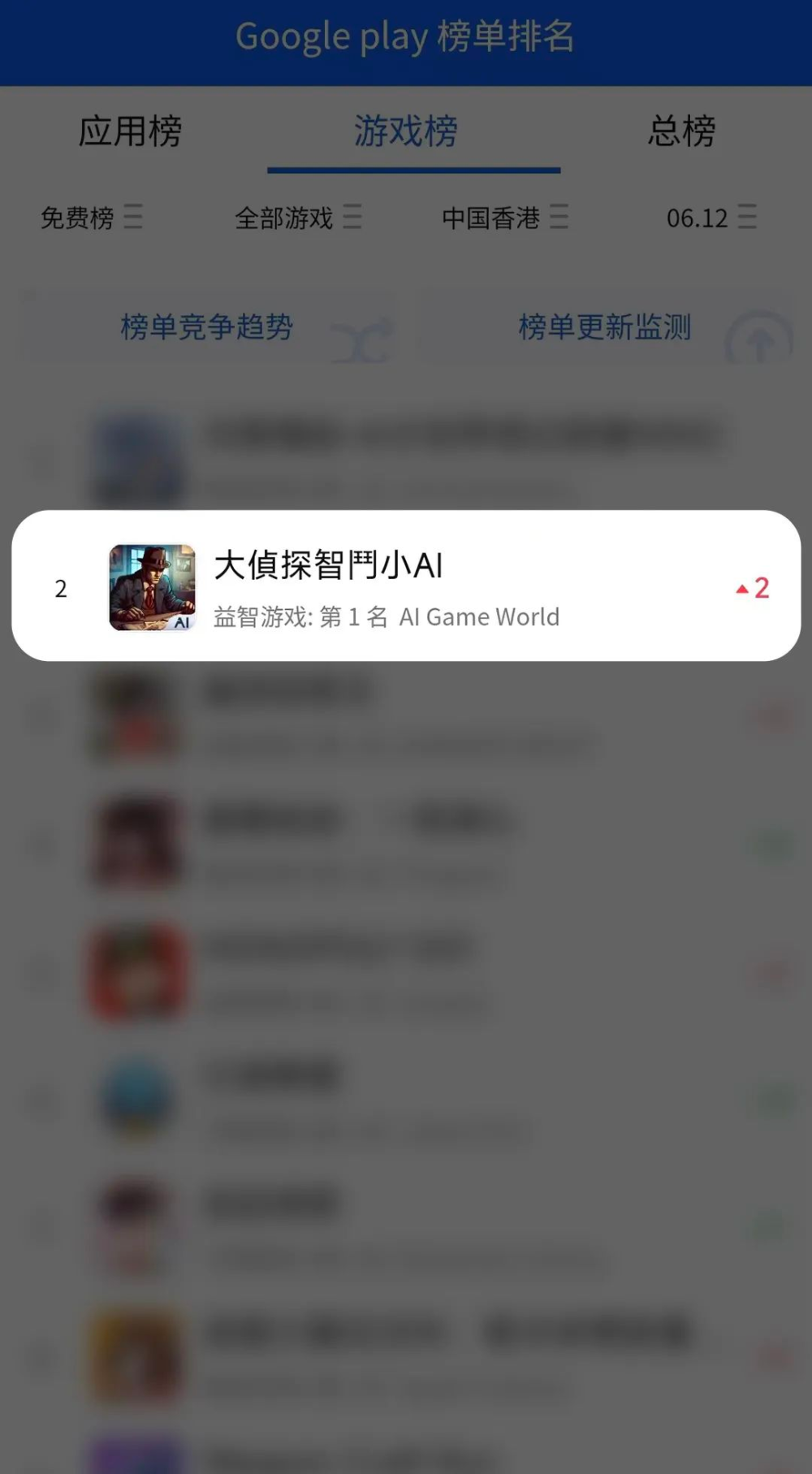Image resolution: width=812 pixels, height=1474 pixels.
Task: Open the 全部游戏 category filter
Action: (298, 218)
